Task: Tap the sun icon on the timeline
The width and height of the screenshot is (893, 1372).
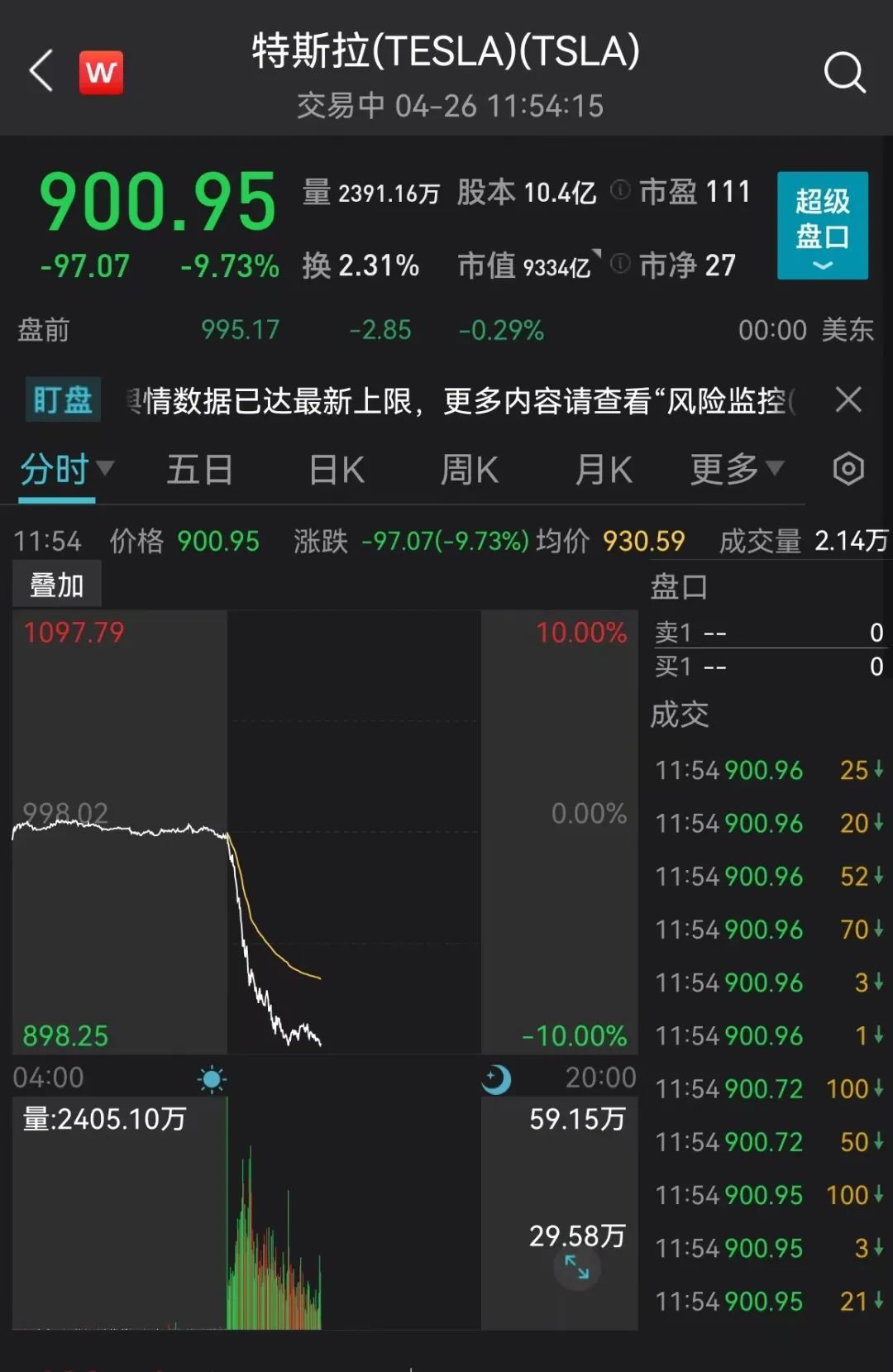Action: [212, 1078]
